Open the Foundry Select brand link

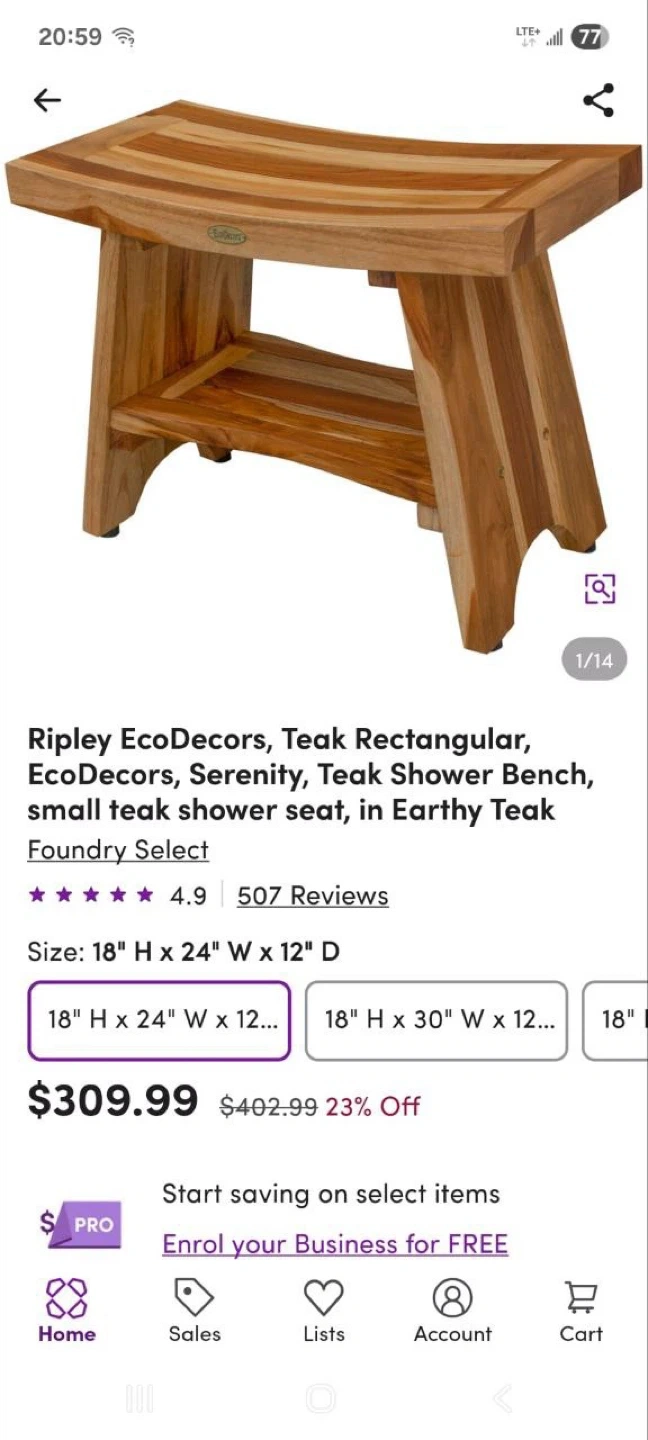click(118, 850)
